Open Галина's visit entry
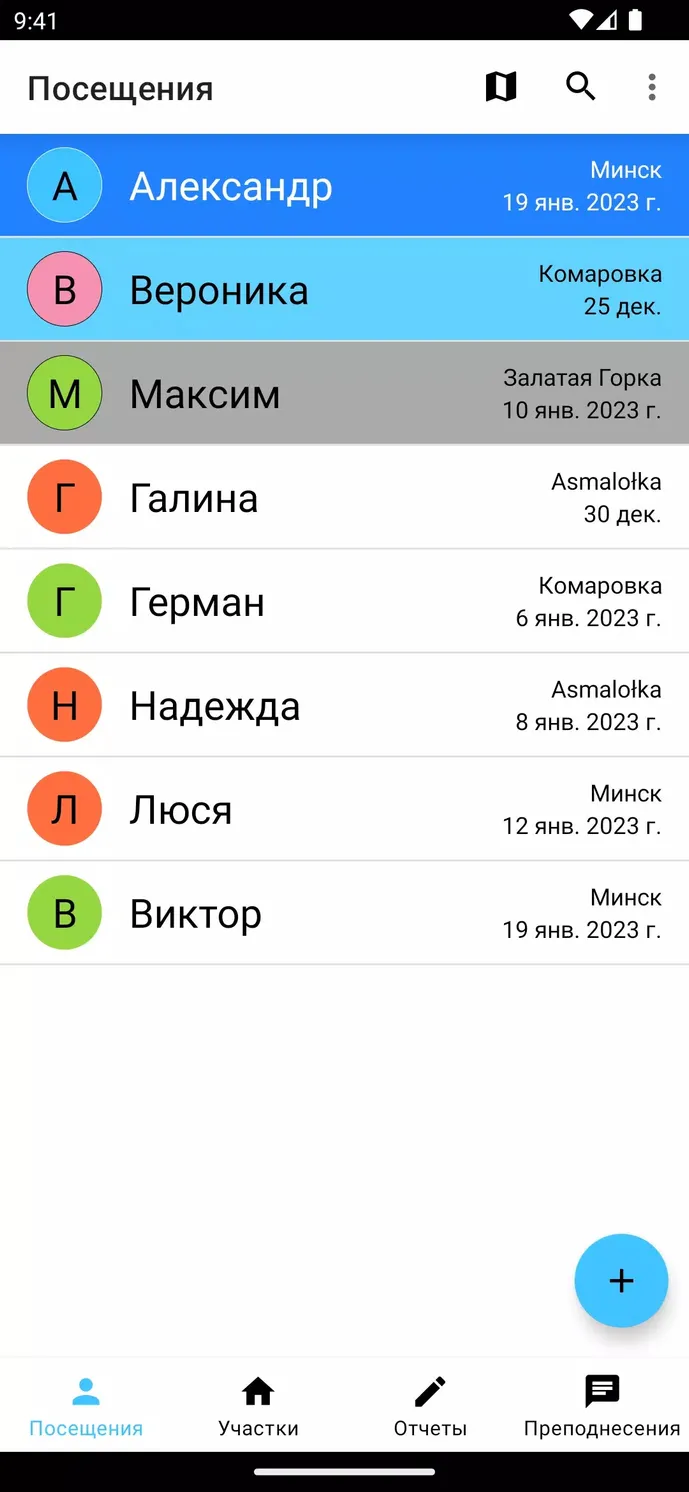Image resolution: width=689 pixels, height=1492 pixels. click(x=344, y=498)
